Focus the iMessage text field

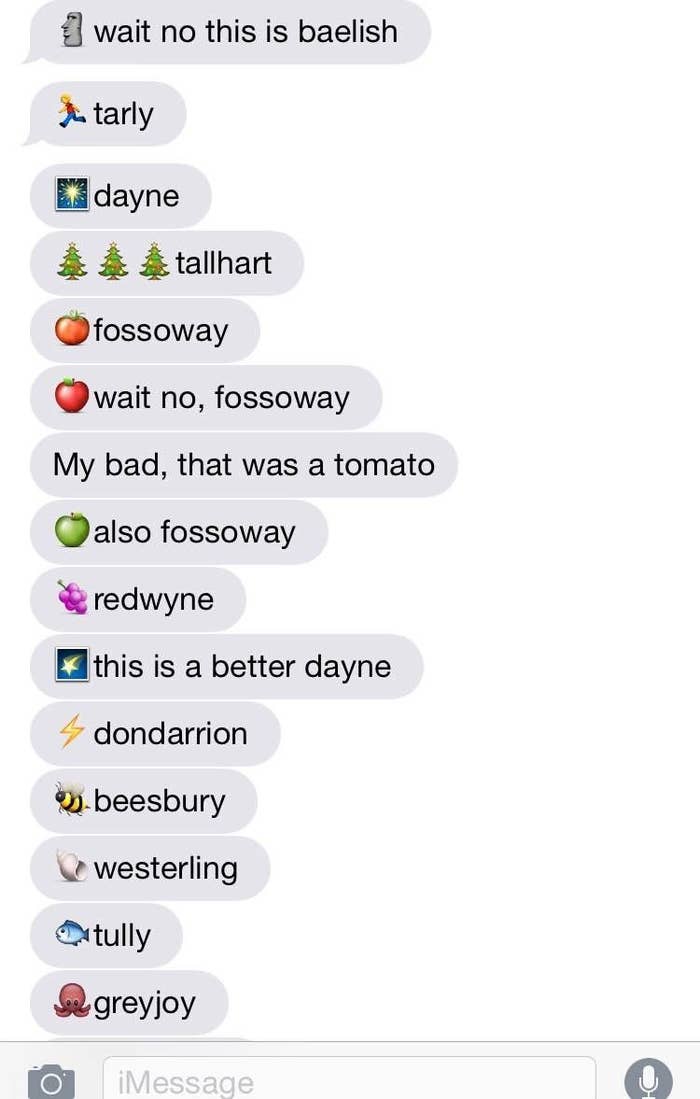(x=348, y=1080)
